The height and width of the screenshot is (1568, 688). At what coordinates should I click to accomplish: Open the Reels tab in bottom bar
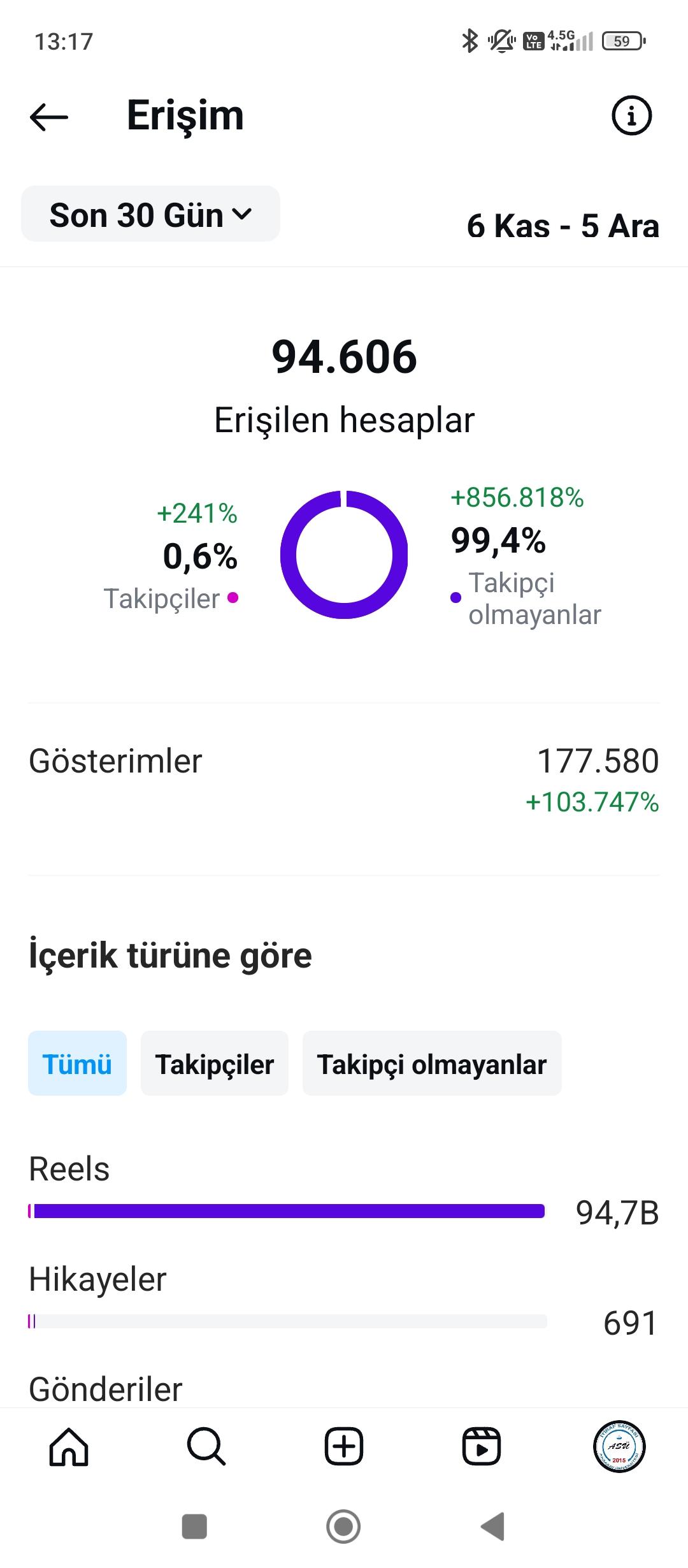point(482,1447)
